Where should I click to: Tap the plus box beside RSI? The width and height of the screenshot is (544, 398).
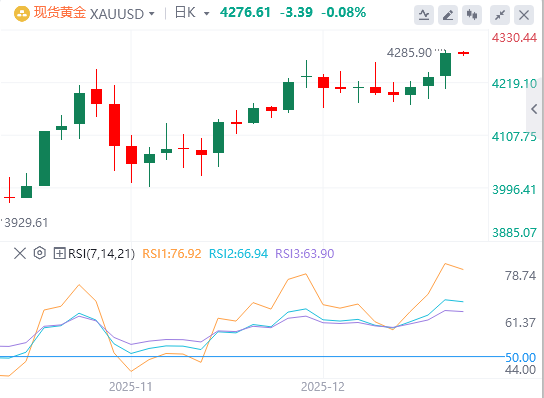pyautogui.click(x=59, y=253)
